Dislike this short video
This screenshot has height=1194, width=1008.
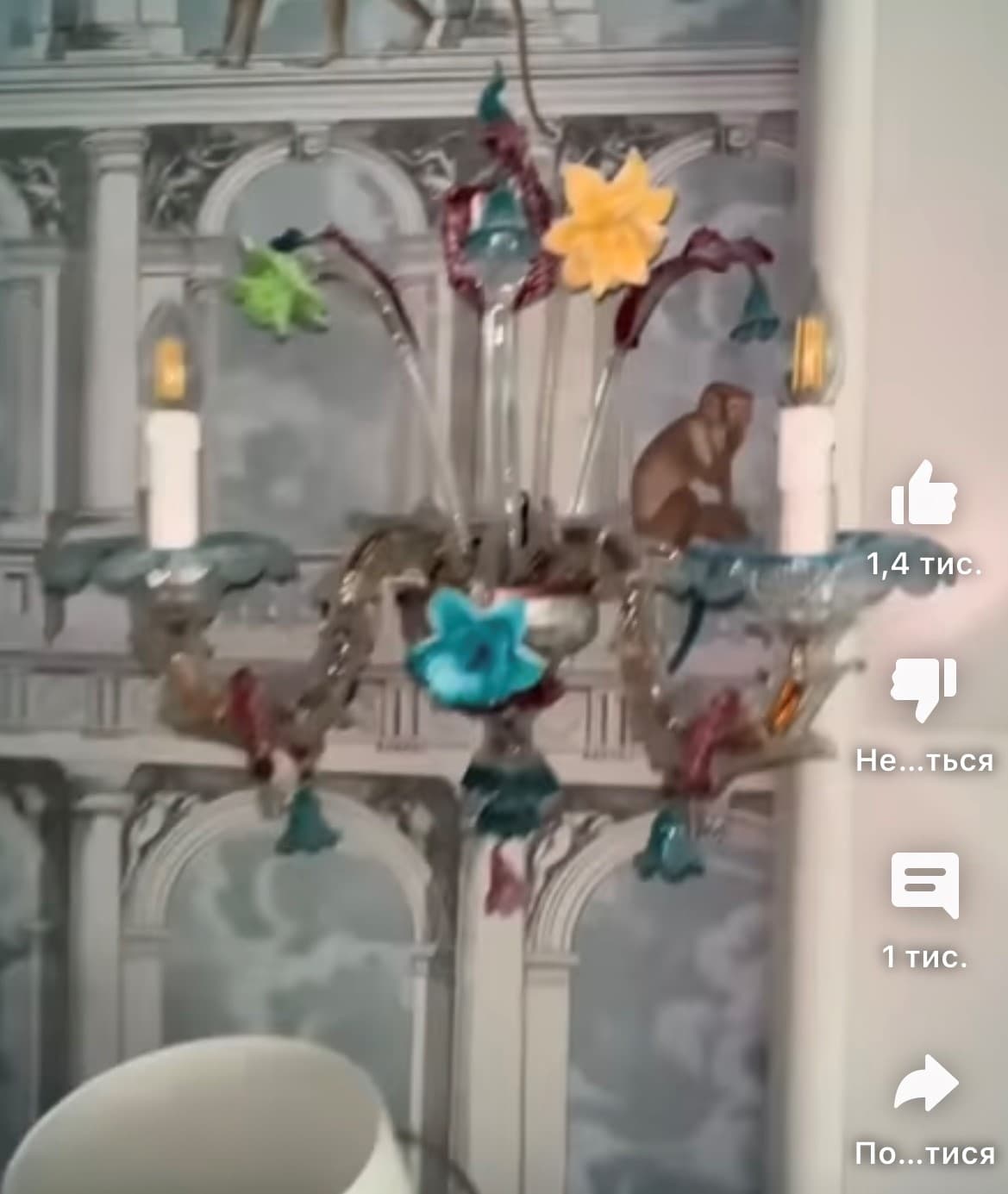(923, 689)
